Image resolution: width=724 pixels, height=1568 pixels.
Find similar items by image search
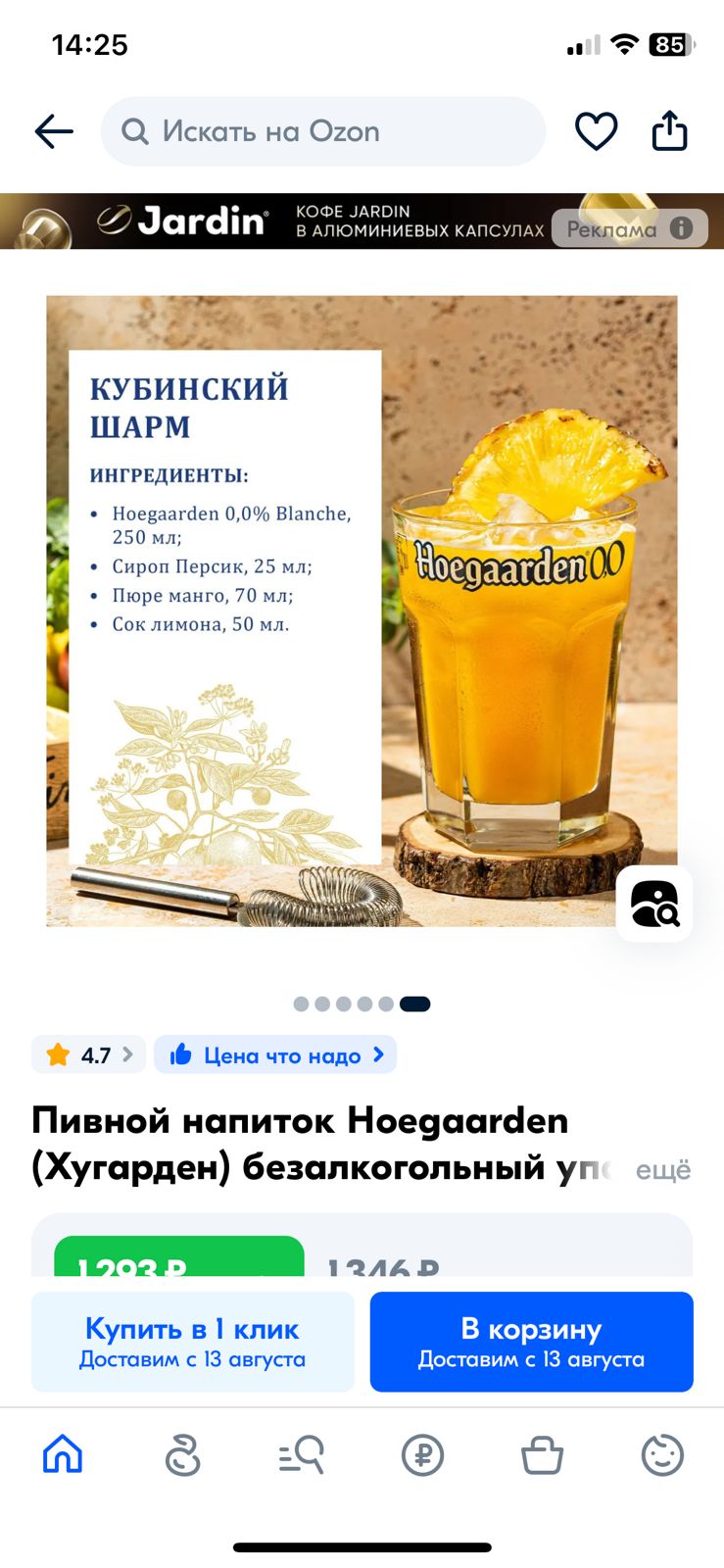[654, 904]
